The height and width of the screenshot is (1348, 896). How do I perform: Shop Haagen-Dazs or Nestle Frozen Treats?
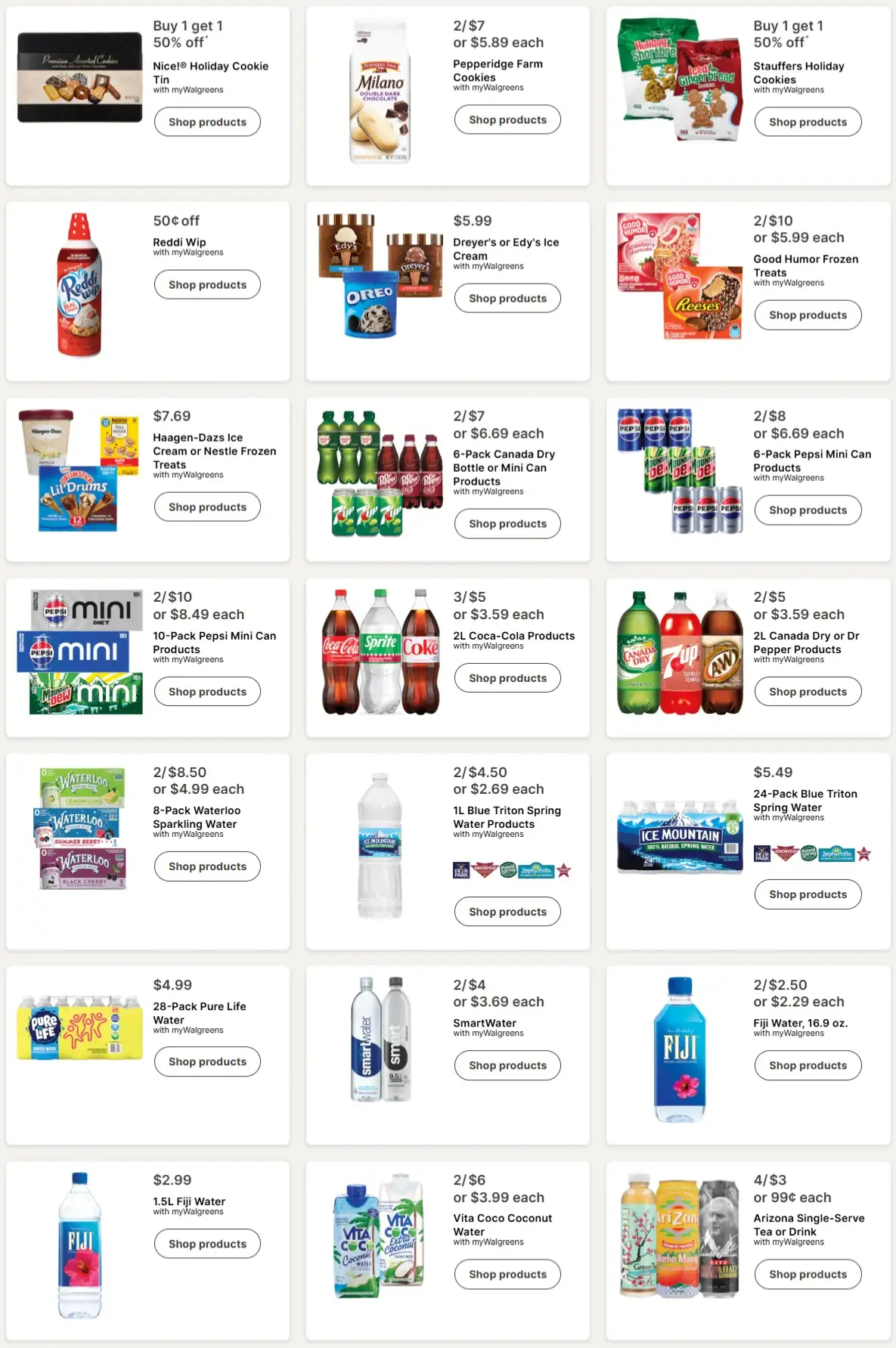tap(207, 507)
